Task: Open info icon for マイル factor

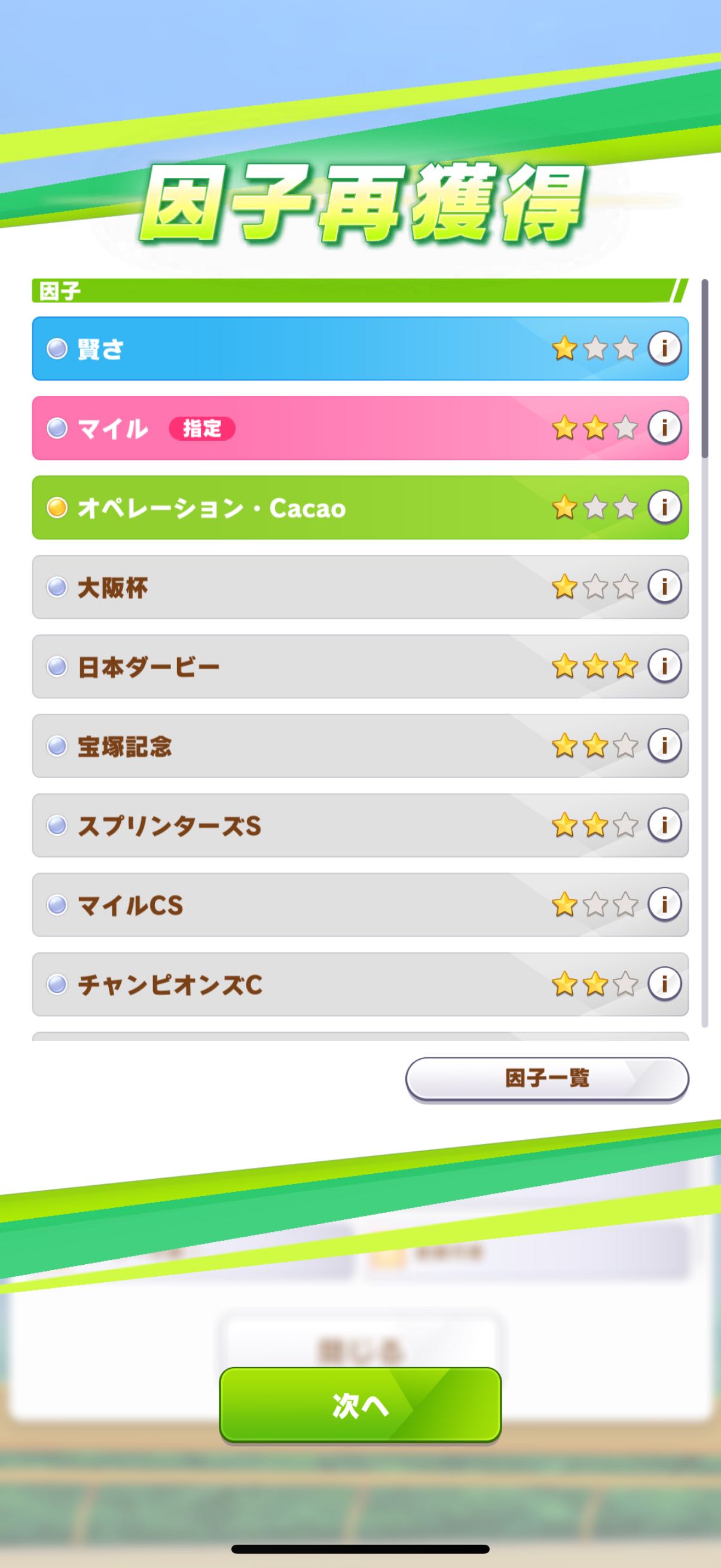Action: click(664, 428)
